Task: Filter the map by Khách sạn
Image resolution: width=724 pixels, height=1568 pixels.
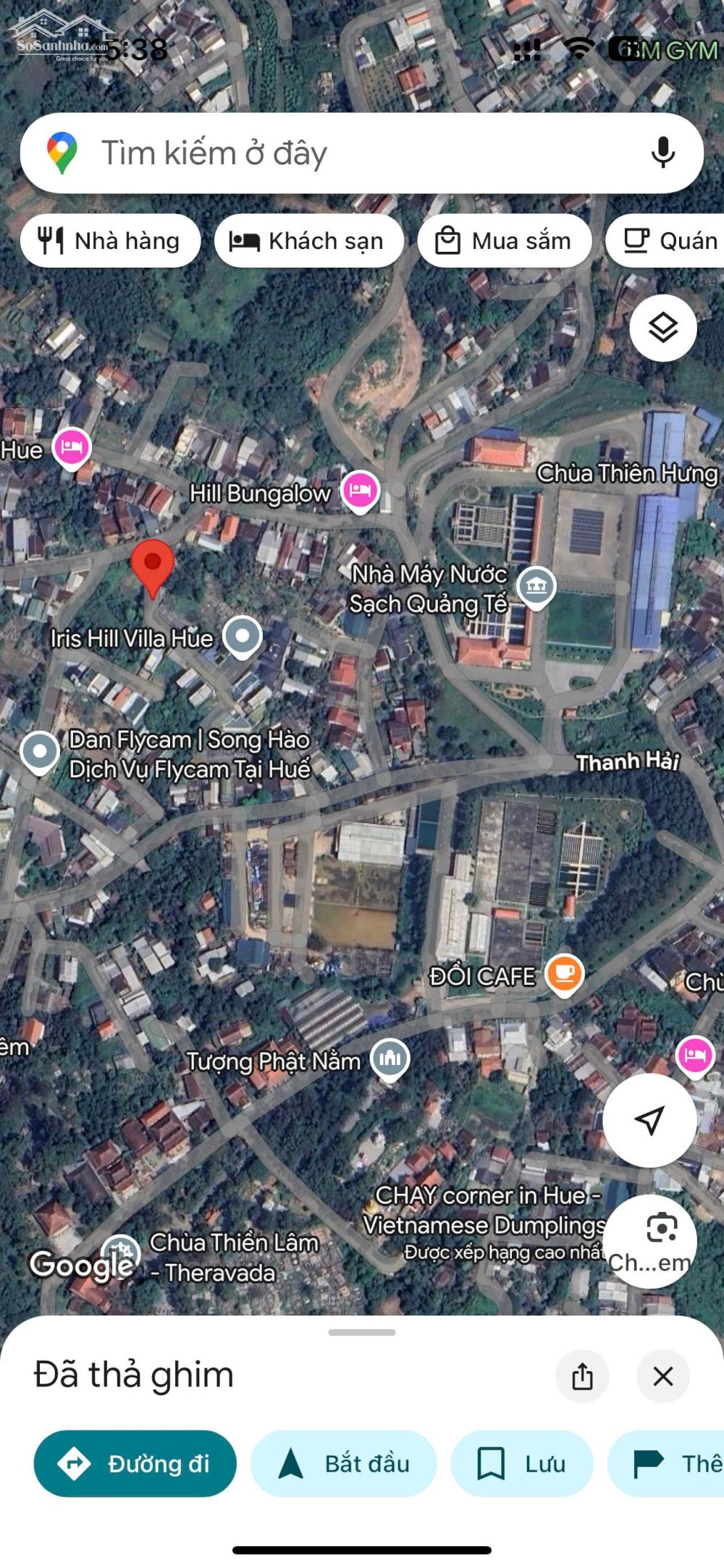Action: pyautogui.click(x=309, y=241)
